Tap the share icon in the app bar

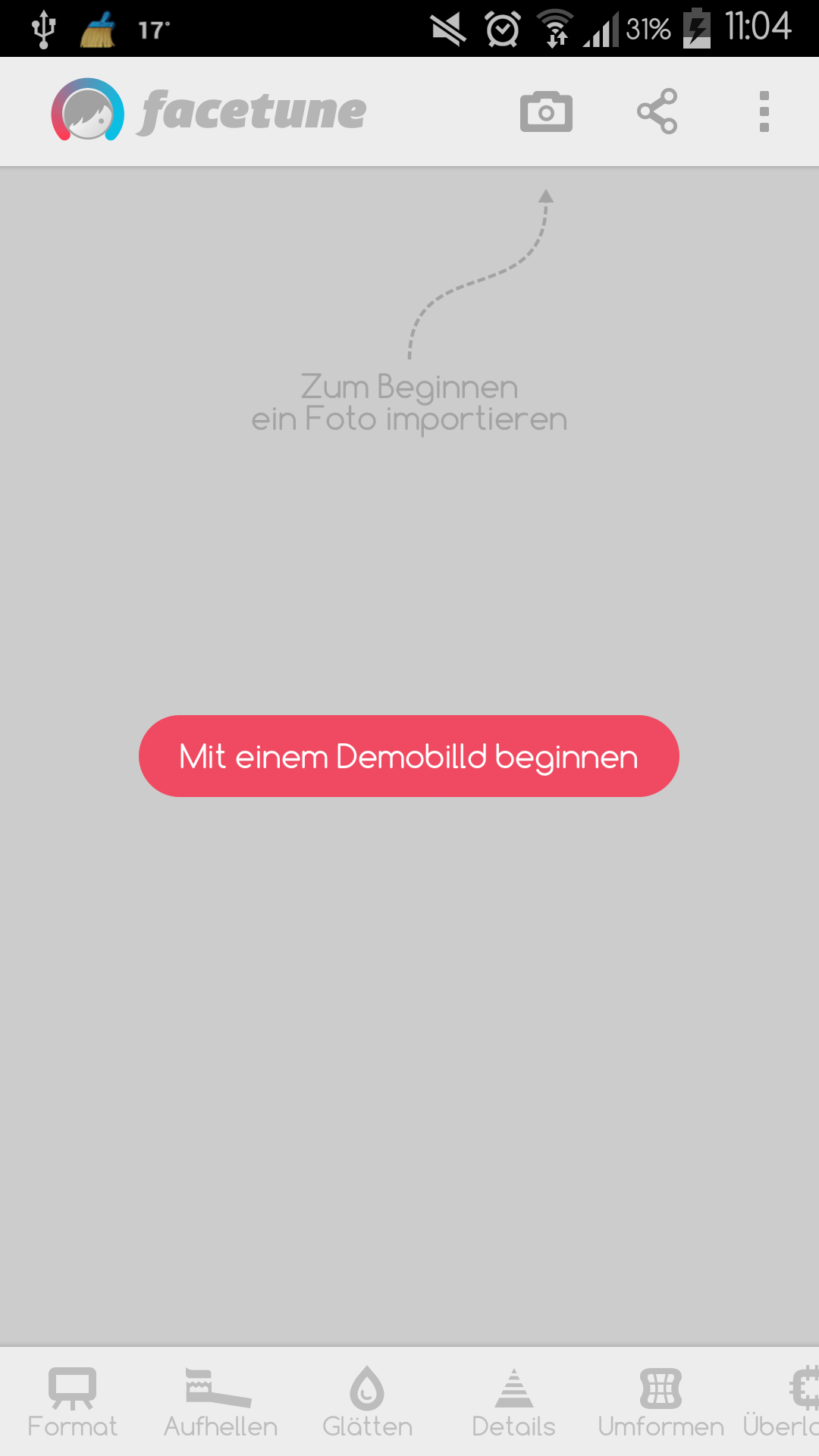tap(657, 111)
